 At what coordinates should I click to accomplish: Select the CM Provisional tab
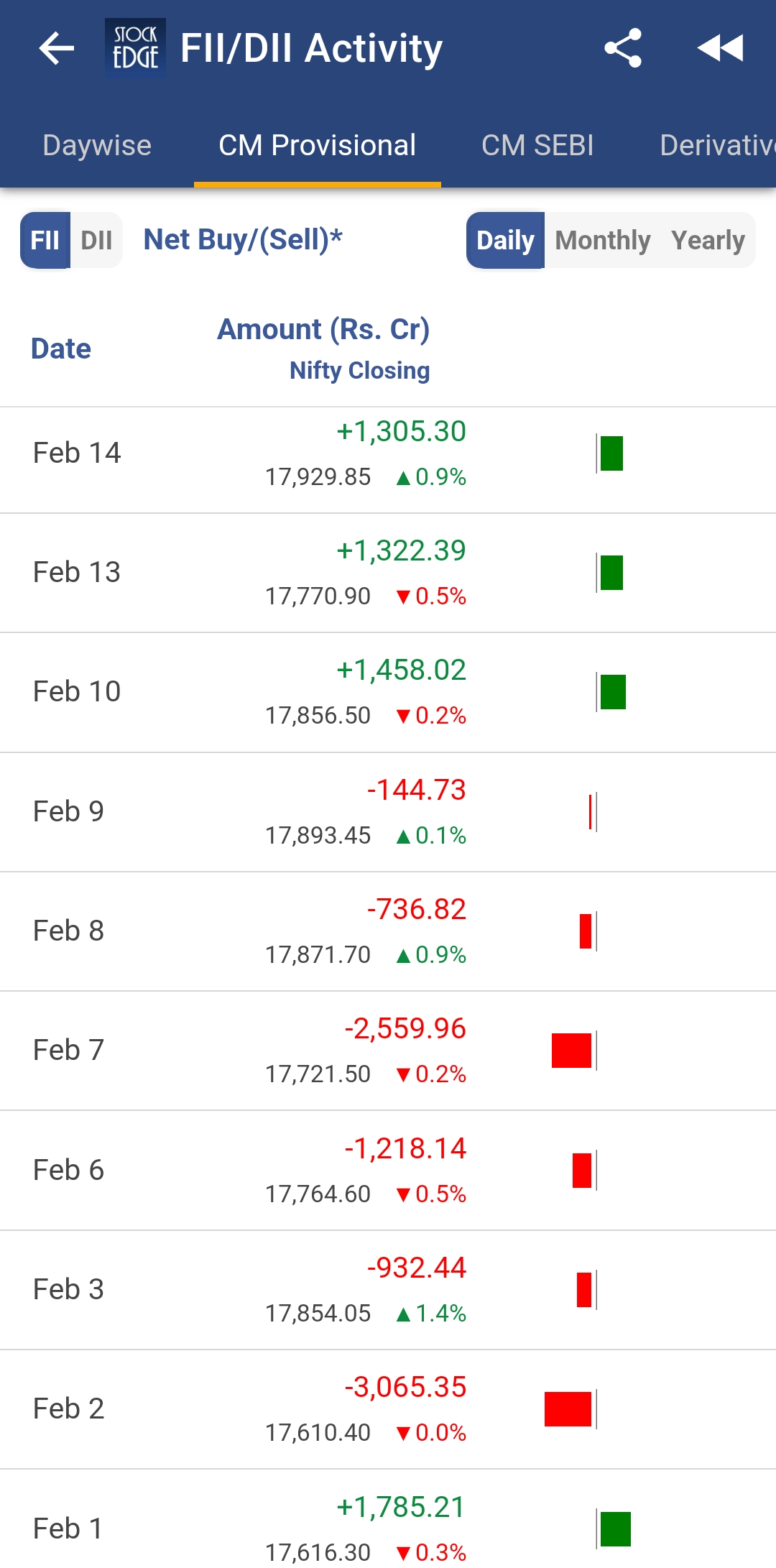pyautogui.click(x=318, y=145)
